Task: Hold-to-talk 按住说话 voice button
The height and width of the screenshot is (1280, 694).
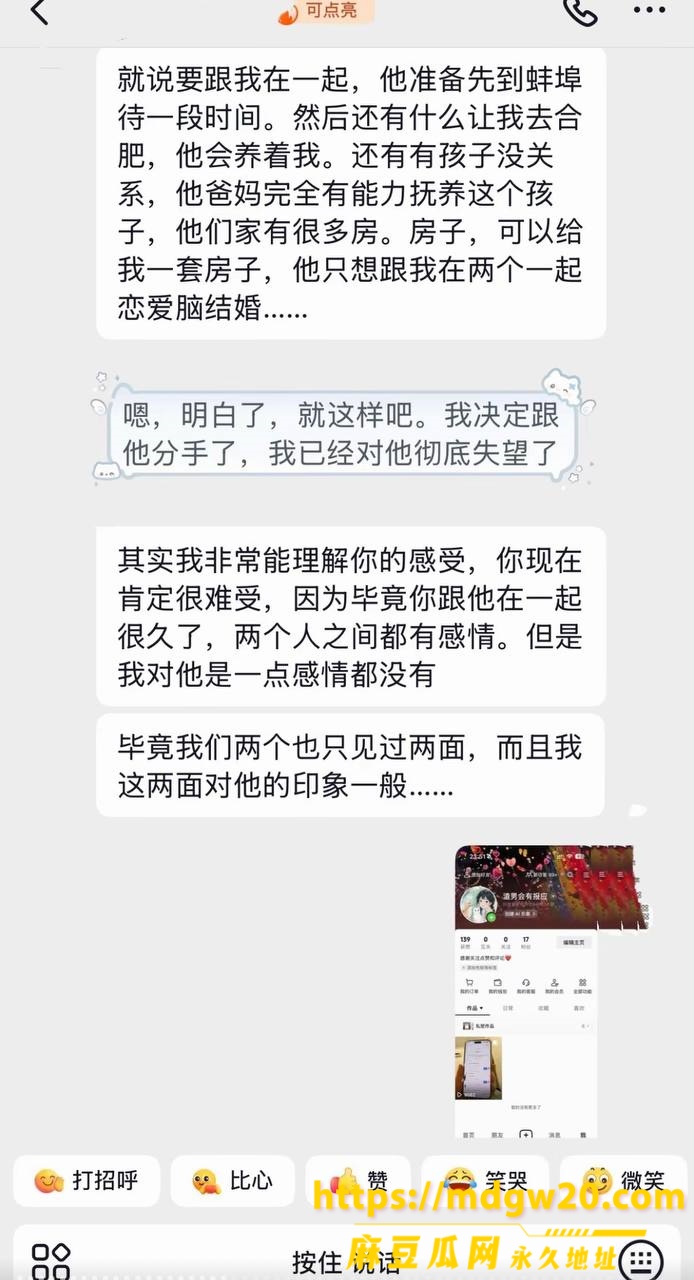Action: (345, 1260)
